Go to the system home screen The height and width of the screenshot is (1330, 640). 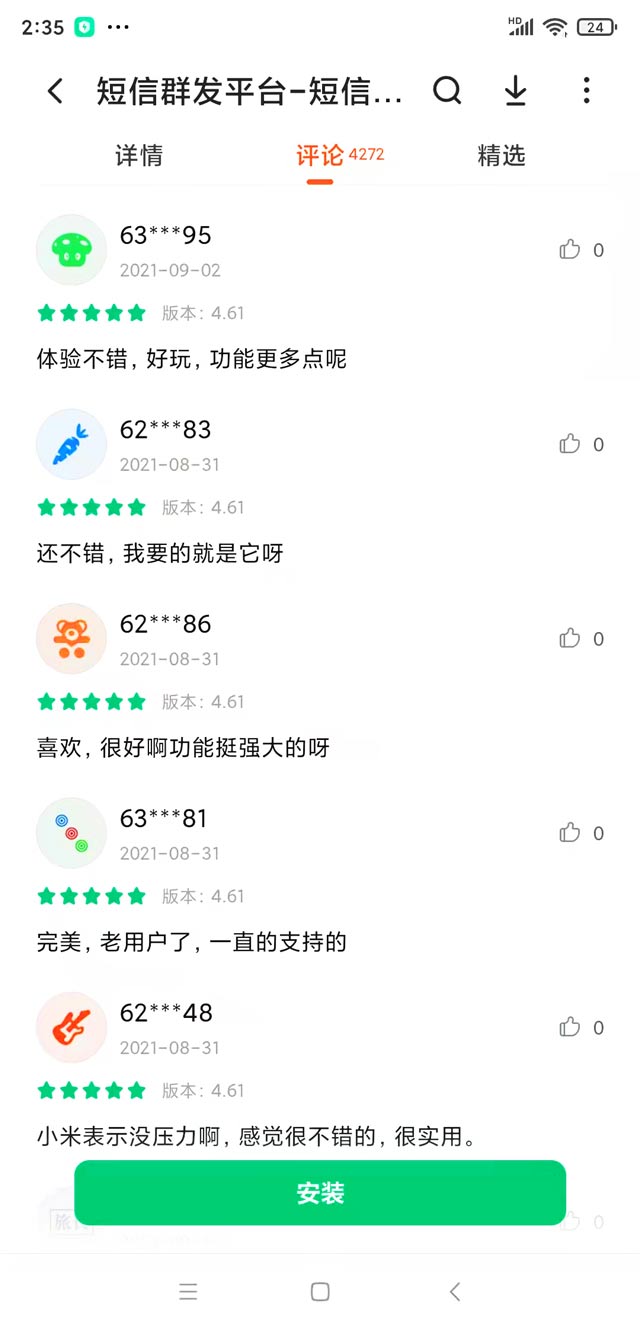[x=320, y=1292]
